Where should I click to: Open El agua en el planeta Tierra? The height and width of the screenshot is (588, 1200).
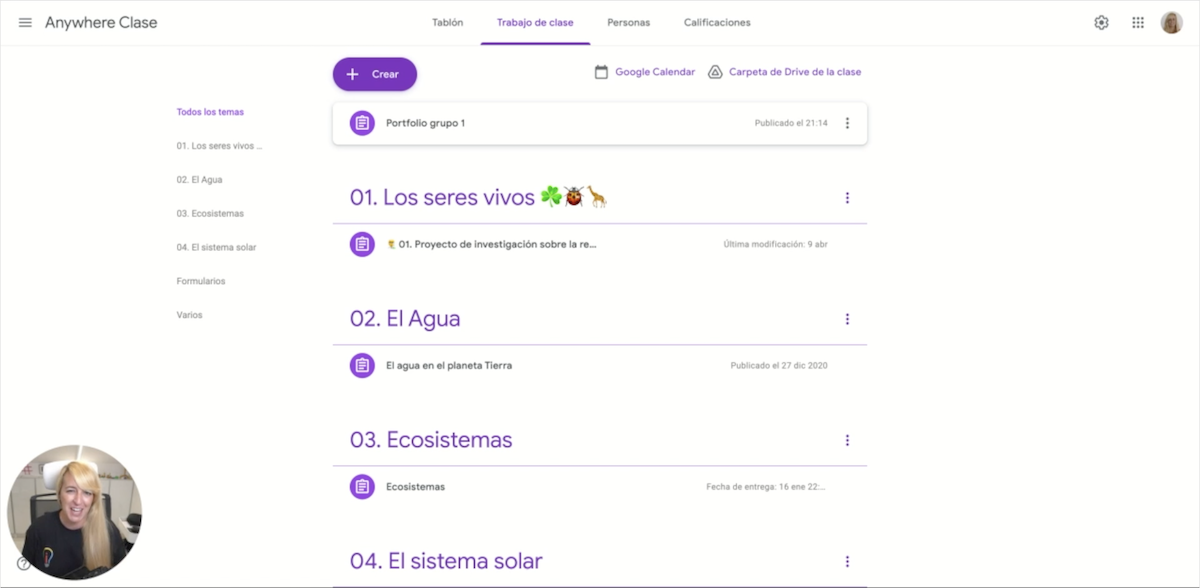point(449,366)
